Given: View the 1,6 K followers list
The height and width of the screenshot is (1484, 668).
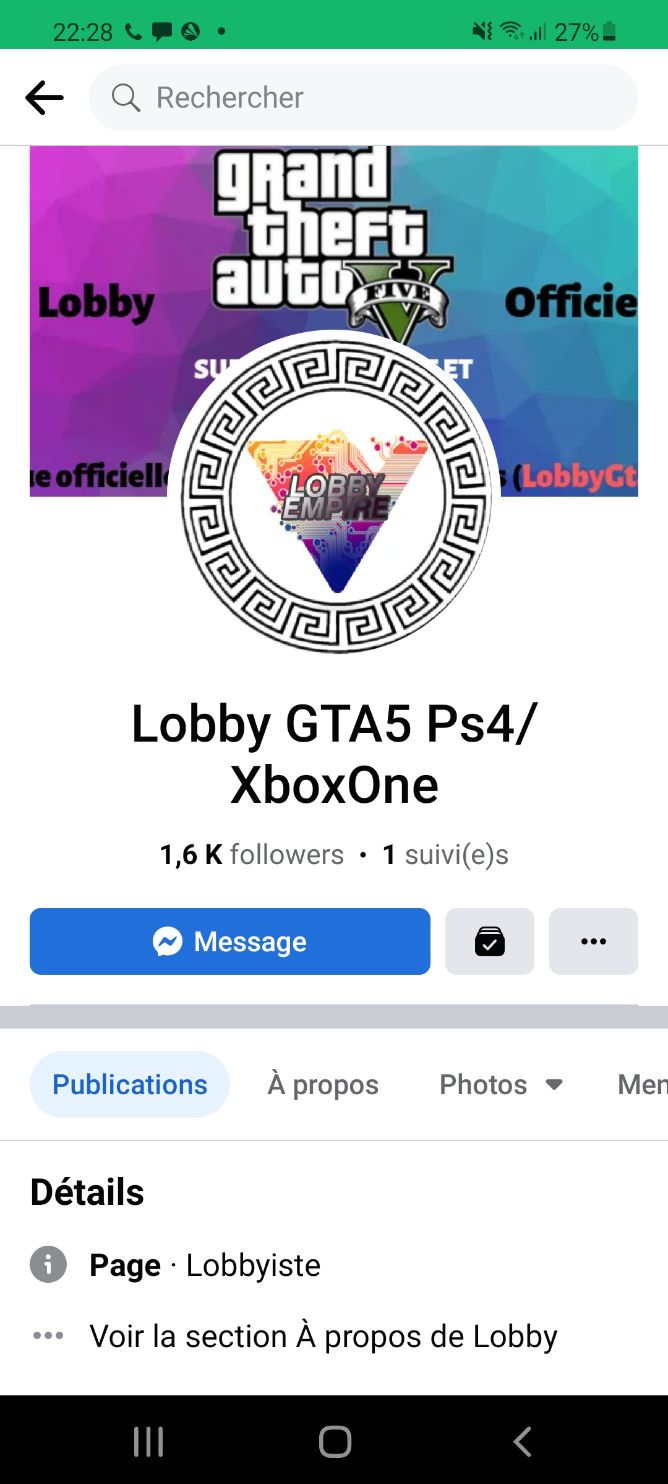Looking at the screenshot, I should click(x=252, y=855).
